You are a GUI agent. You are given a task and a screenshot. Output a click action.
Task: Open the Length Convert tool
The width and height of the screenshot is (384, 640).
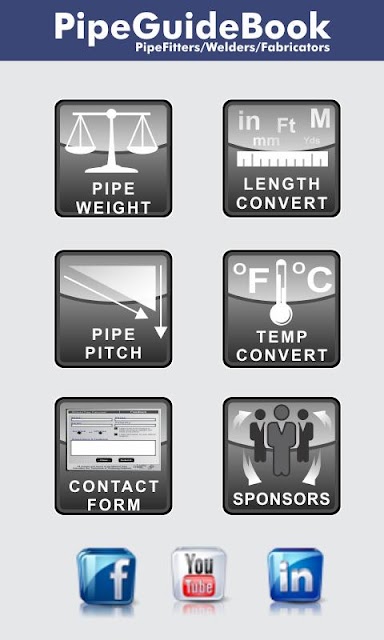click(282, 158)
